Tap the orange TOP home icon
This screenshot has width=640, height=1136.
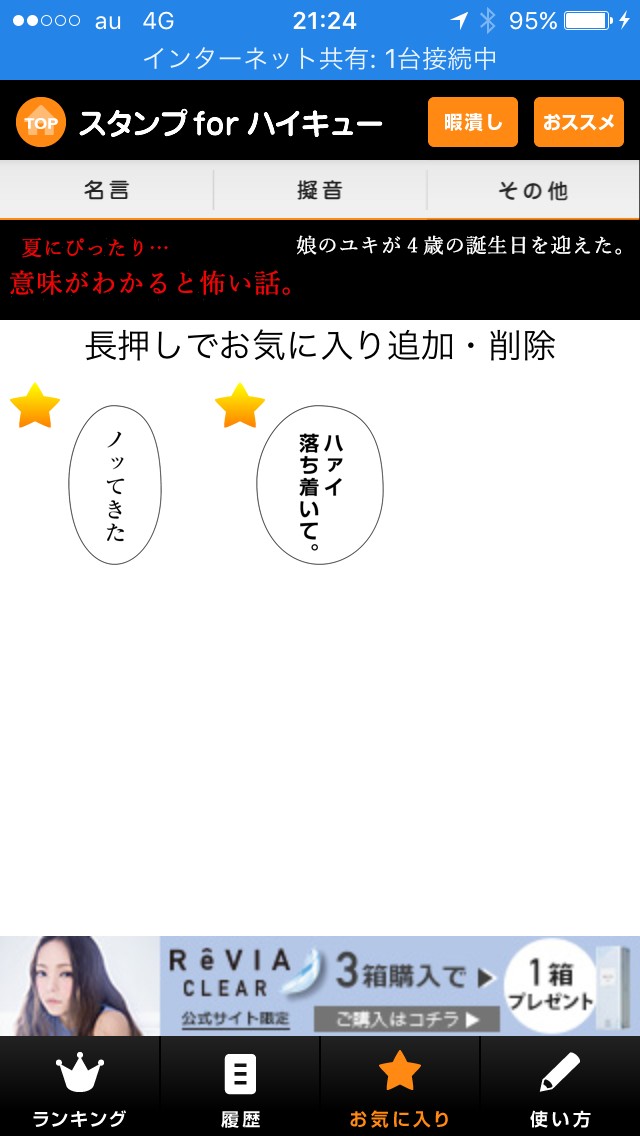41,123
